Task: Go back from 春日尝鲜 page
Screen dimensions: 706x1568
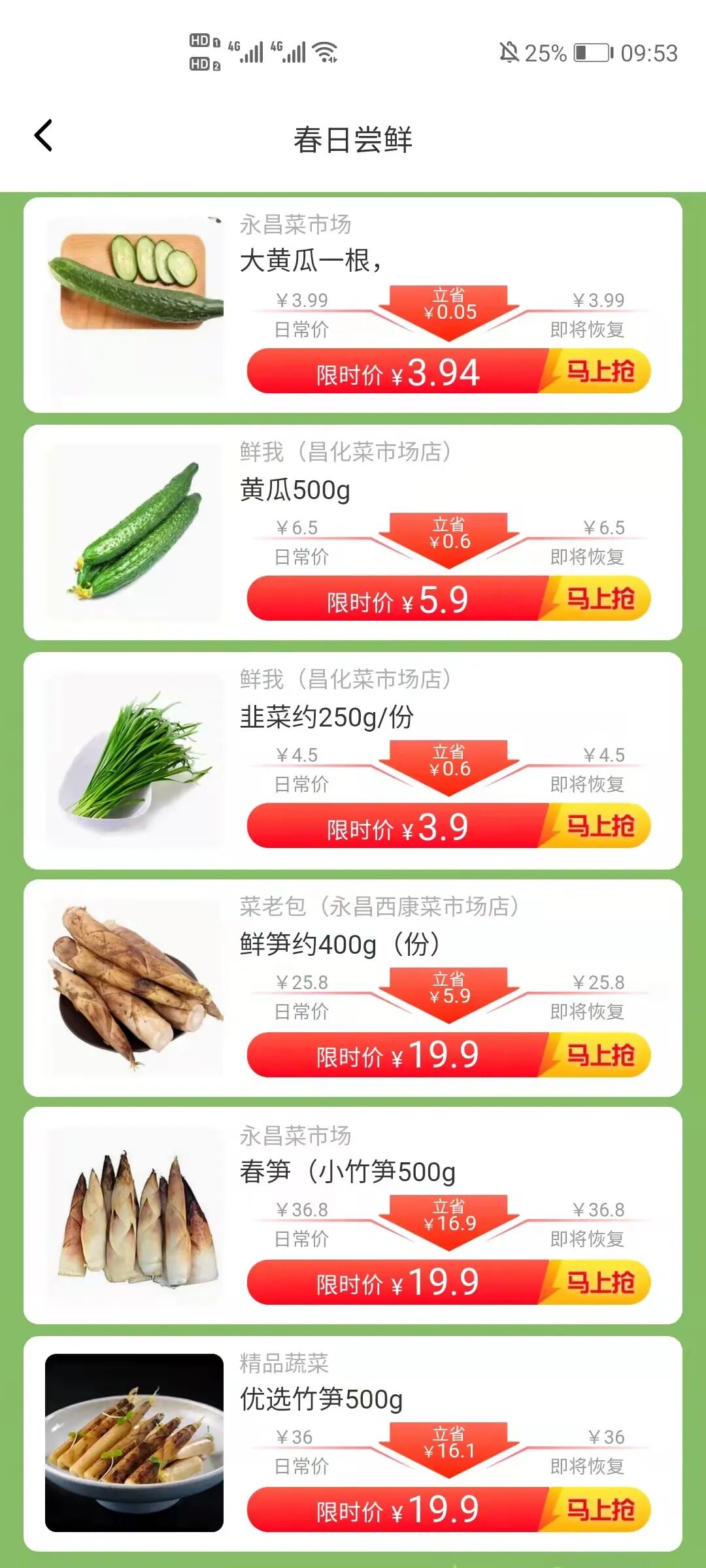Action: (43, 136)
